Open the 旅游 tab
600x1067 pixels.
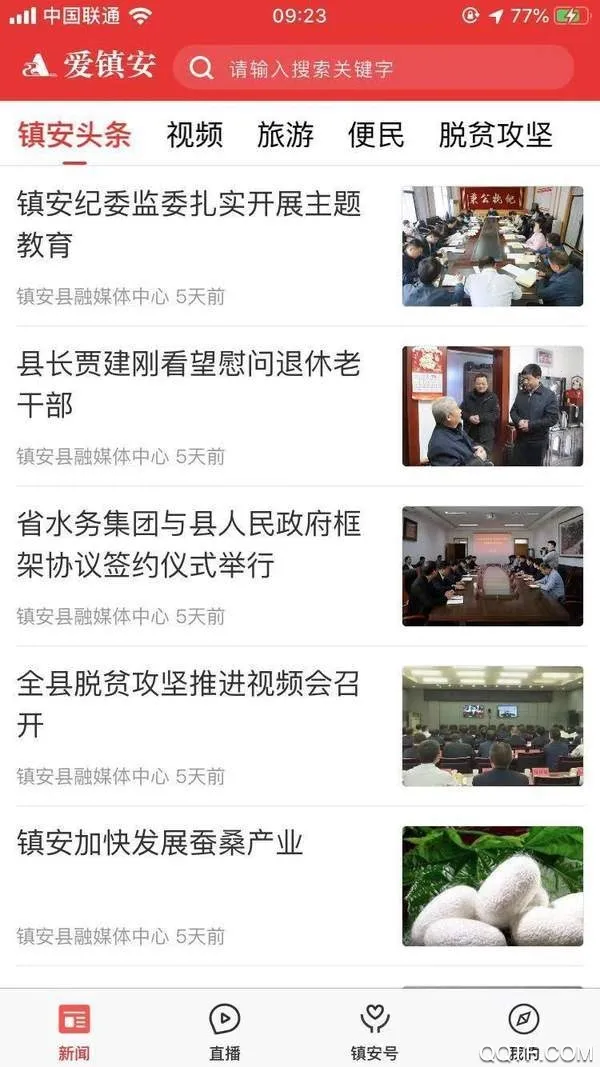tap(285, 134)
